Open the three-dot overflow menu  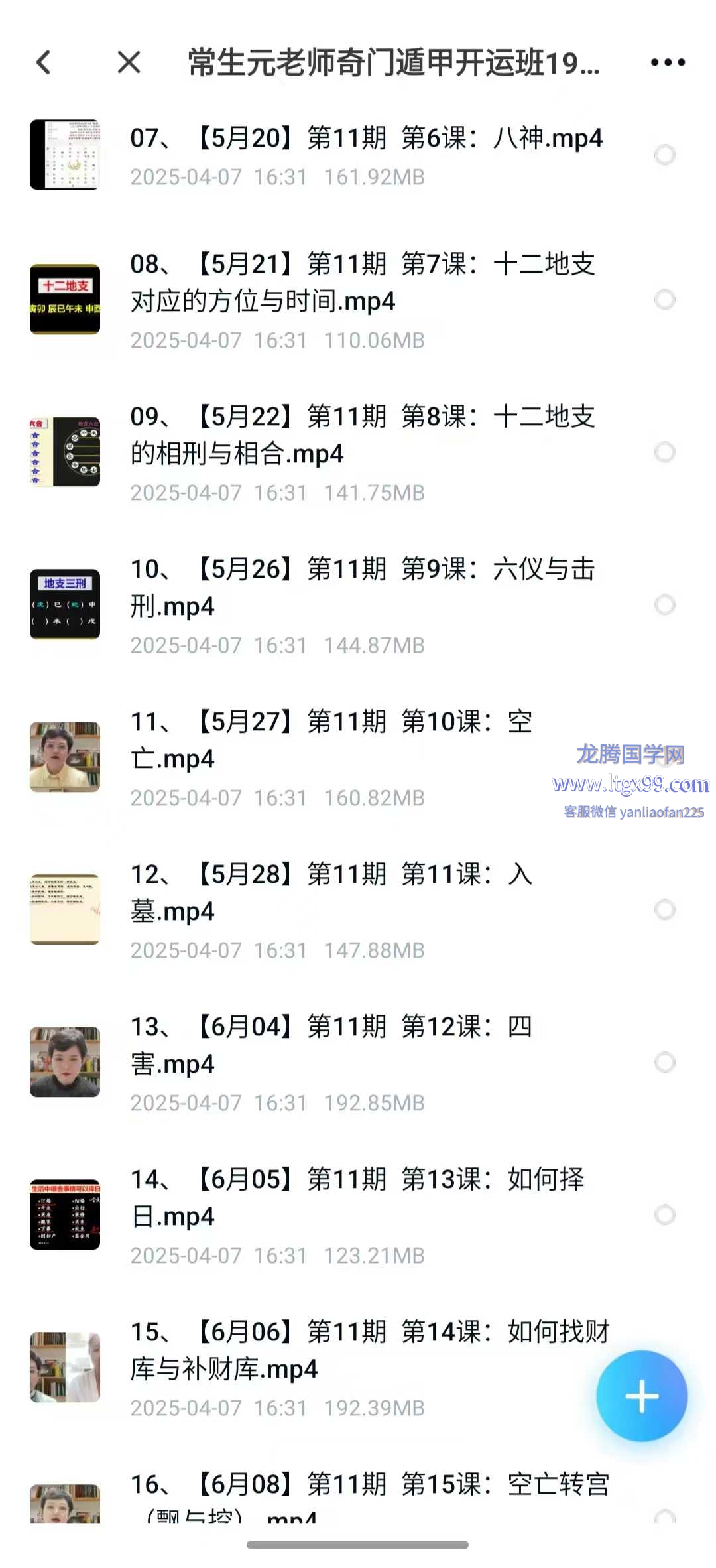pyautogui.click(x=667, y=63)
